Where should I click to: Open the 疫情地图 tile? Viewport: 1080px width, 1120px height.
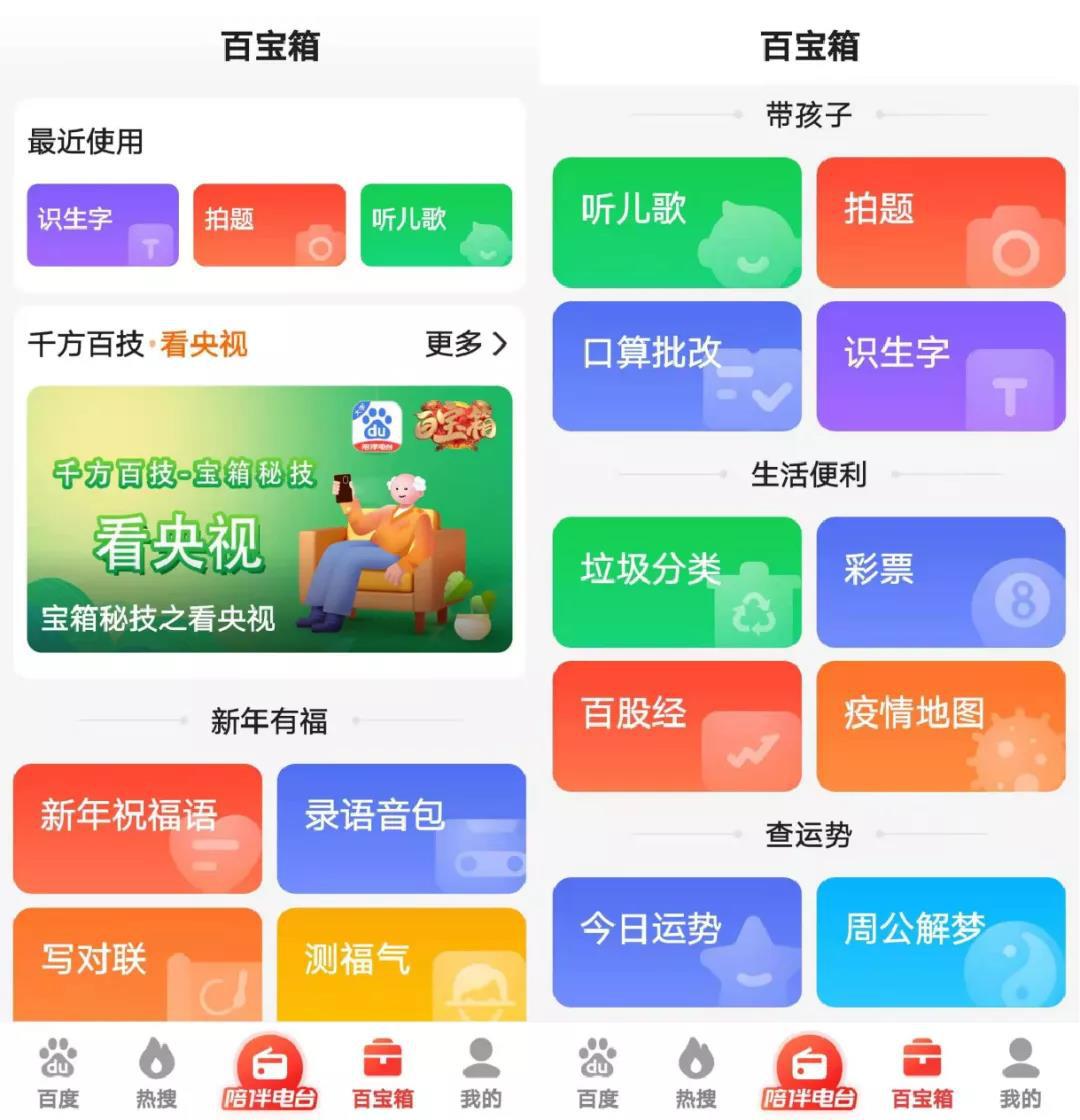point(941,726)
